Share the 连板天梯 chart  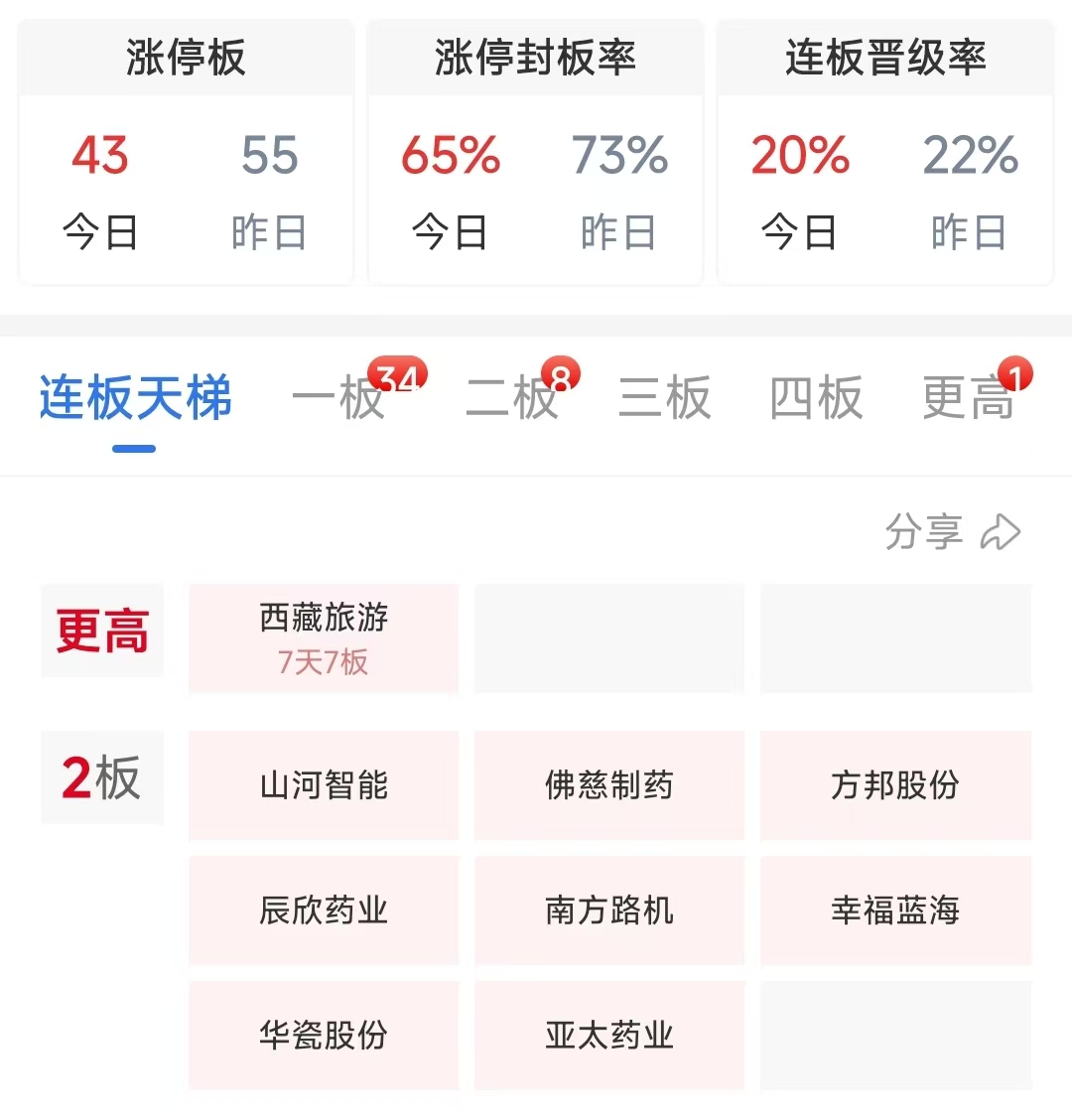pos(952,532)
